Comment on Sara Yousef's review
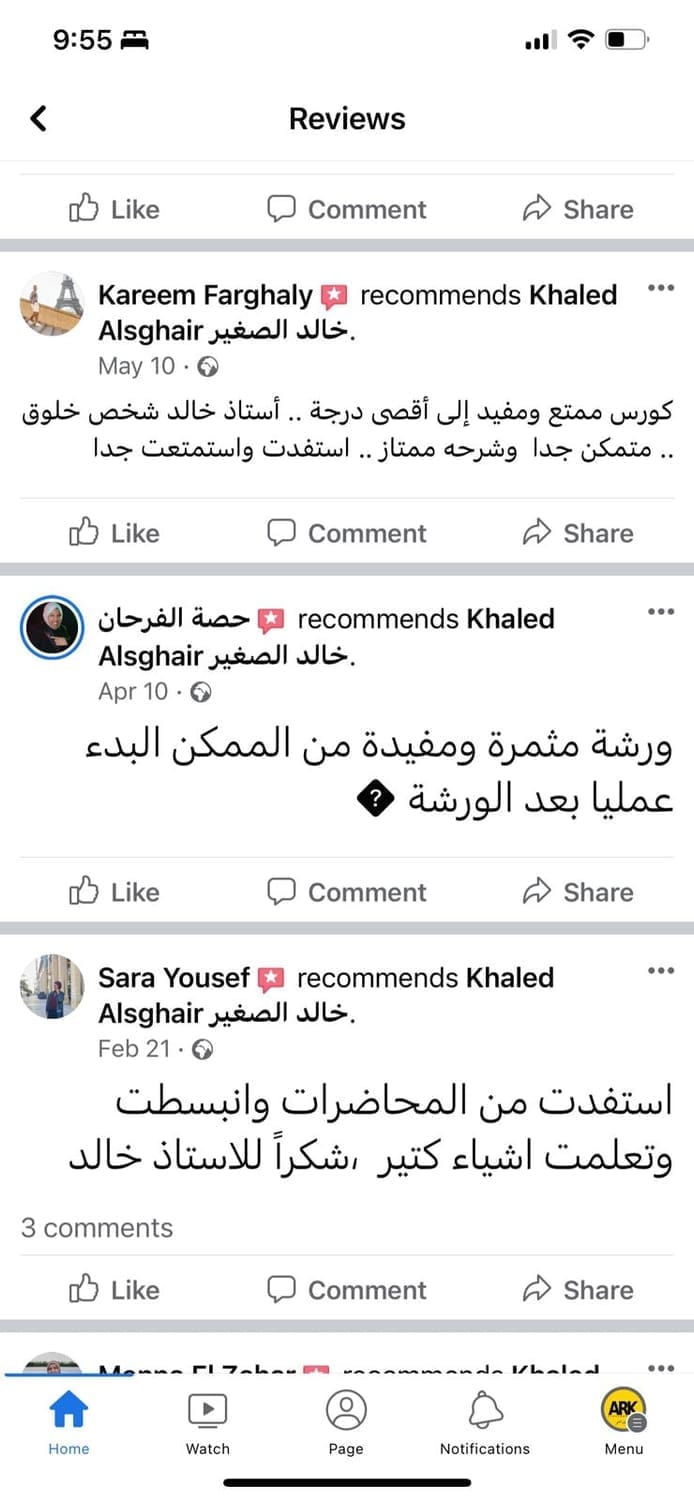694x1500 pixels. [x=346, y=1290]
